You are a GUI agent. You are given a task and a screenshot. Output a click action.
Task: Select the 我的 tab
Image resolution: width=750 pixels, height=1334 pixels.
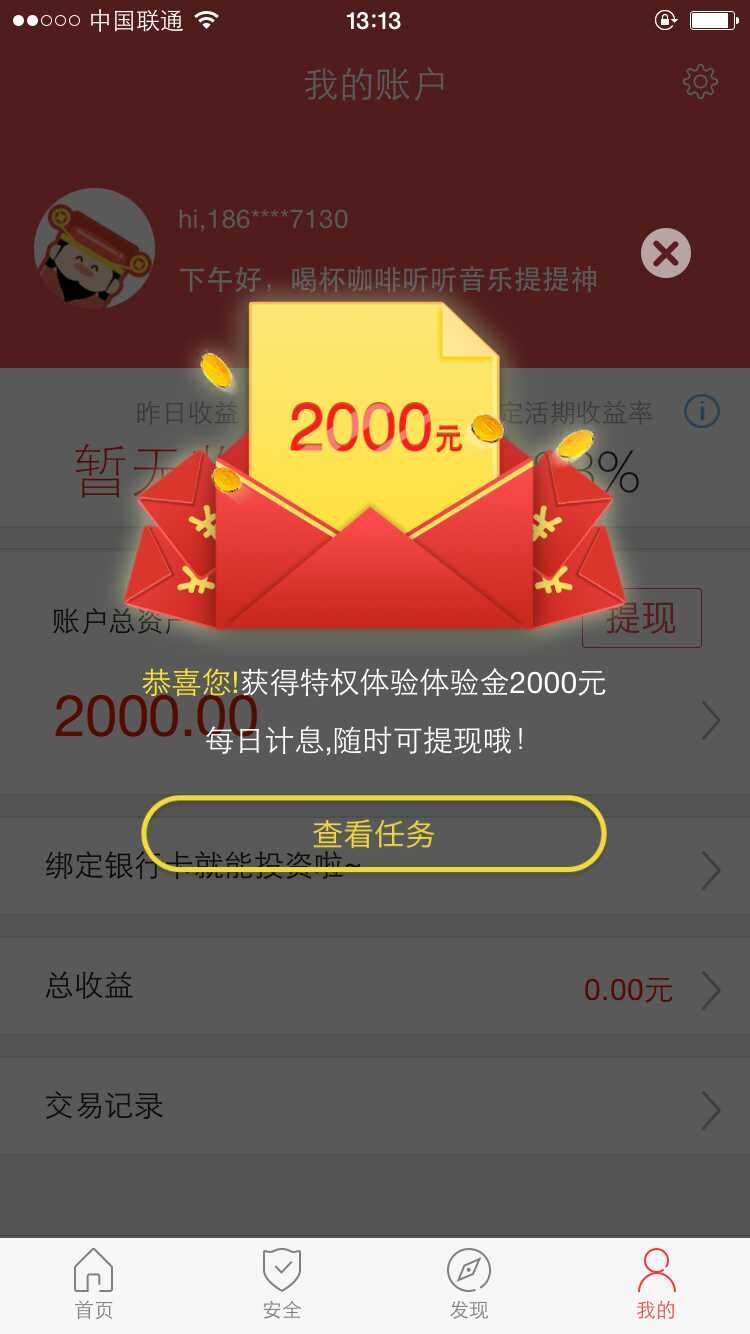pos(656,1284)
